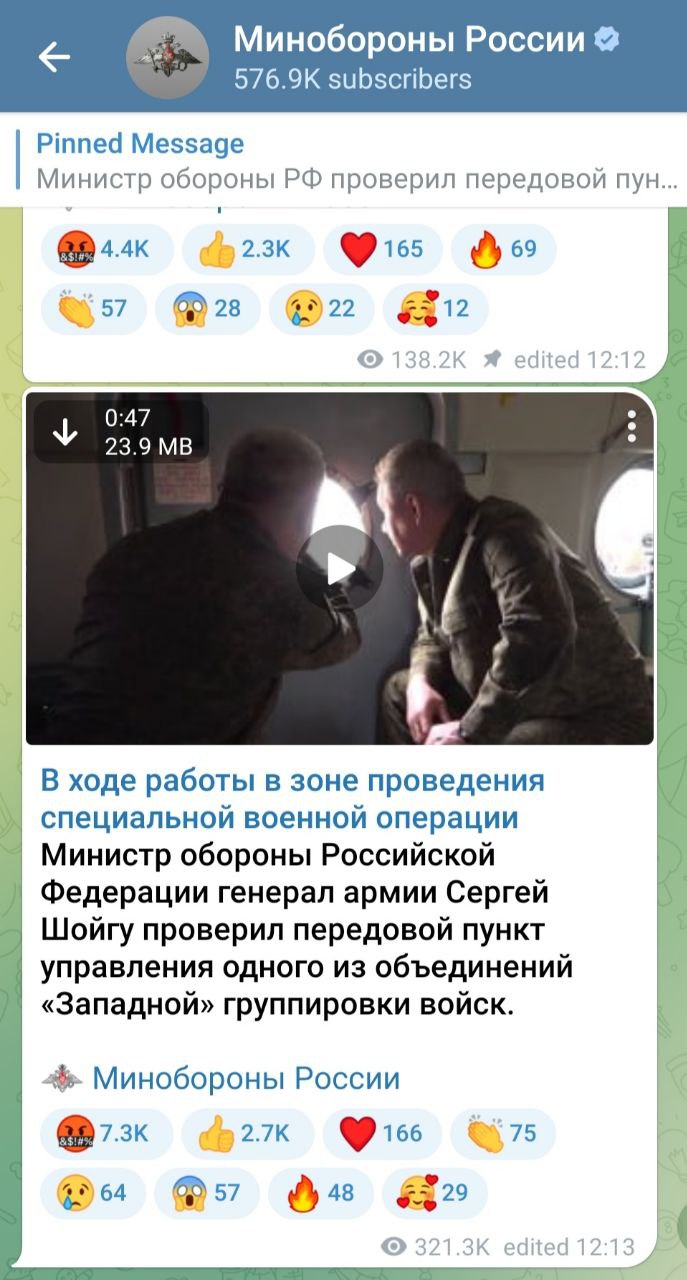
Task: React with crying face showing 64
Action: (x=92, y=1193)
